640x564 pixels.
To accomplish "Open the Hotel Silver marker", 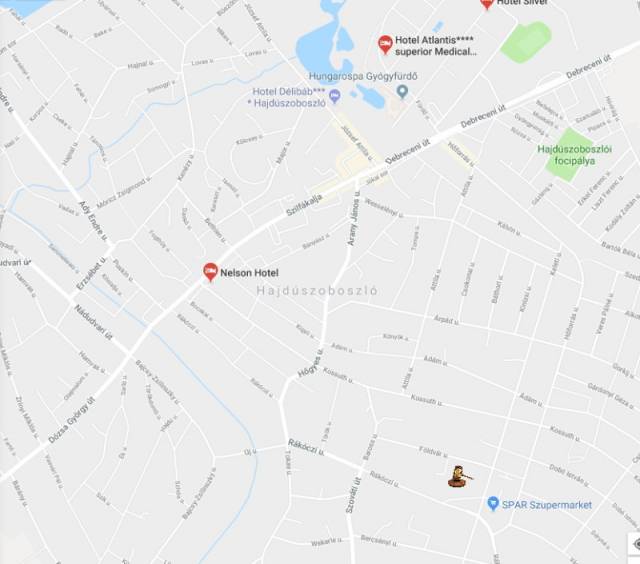I will (487, 4).
